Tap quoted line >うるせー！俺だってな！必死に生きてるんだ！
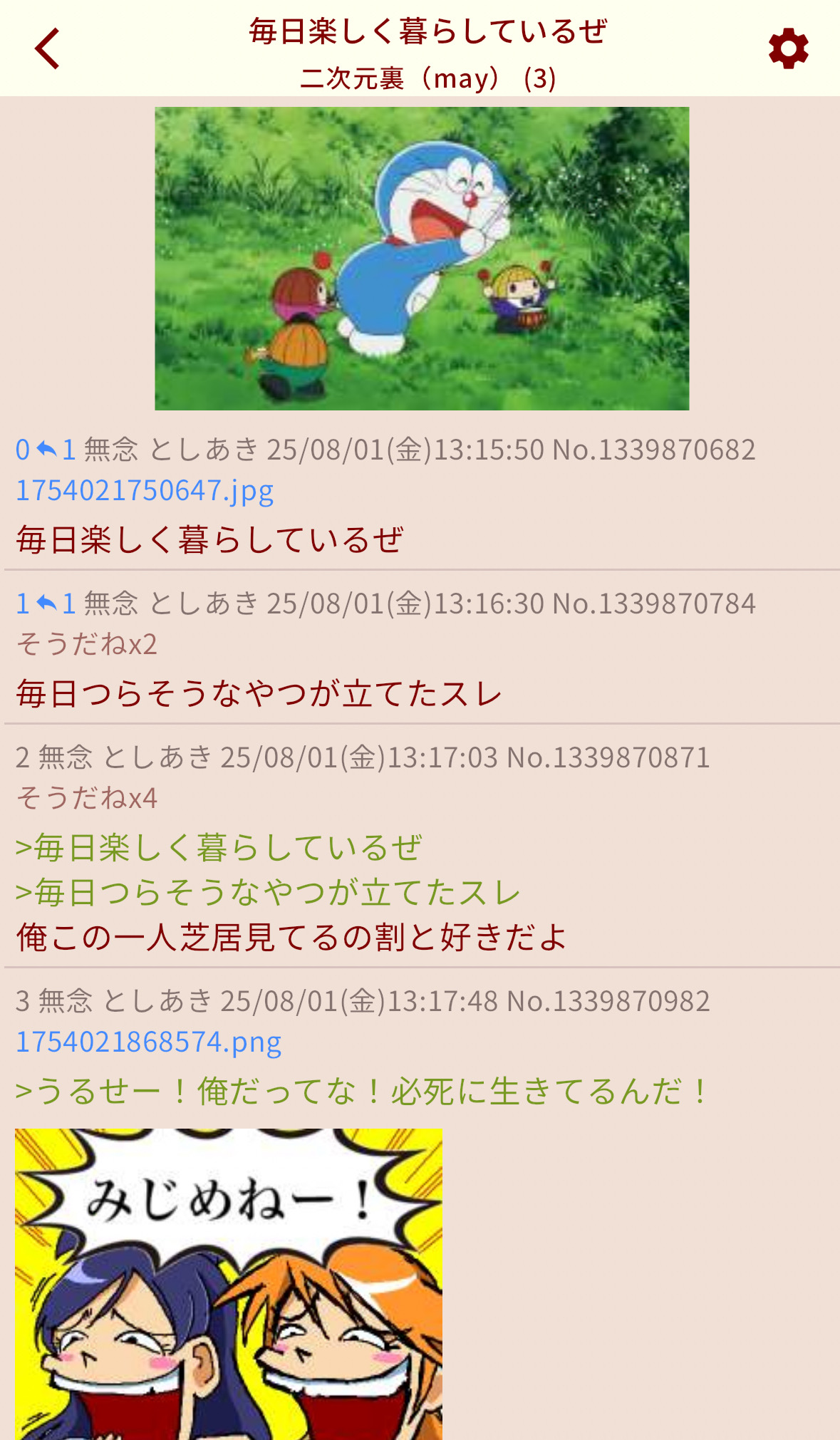The image size is (840, 1440). pos(363,1092)
